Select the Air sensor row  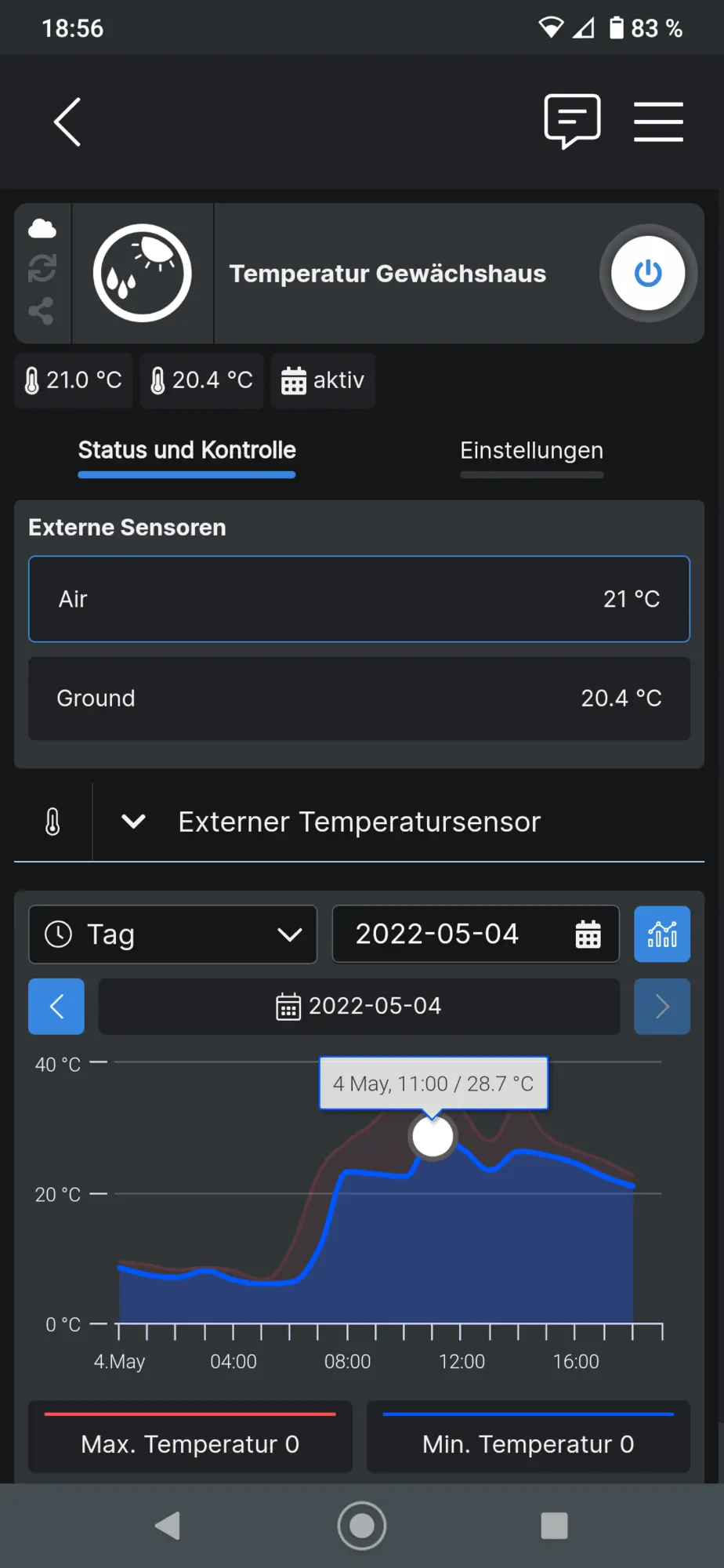tap(359, 599)
